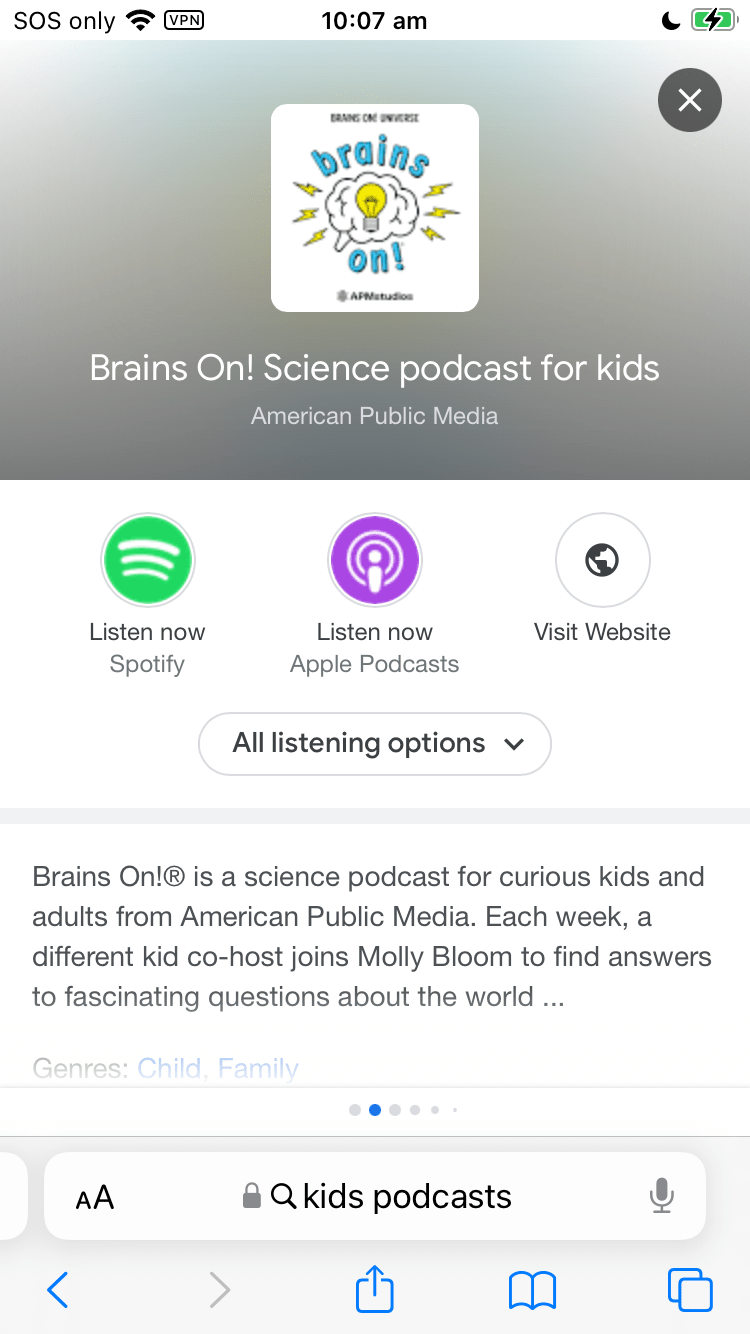Open the Child genre link
The image size is (750, 1334).
pos(168,1068)
